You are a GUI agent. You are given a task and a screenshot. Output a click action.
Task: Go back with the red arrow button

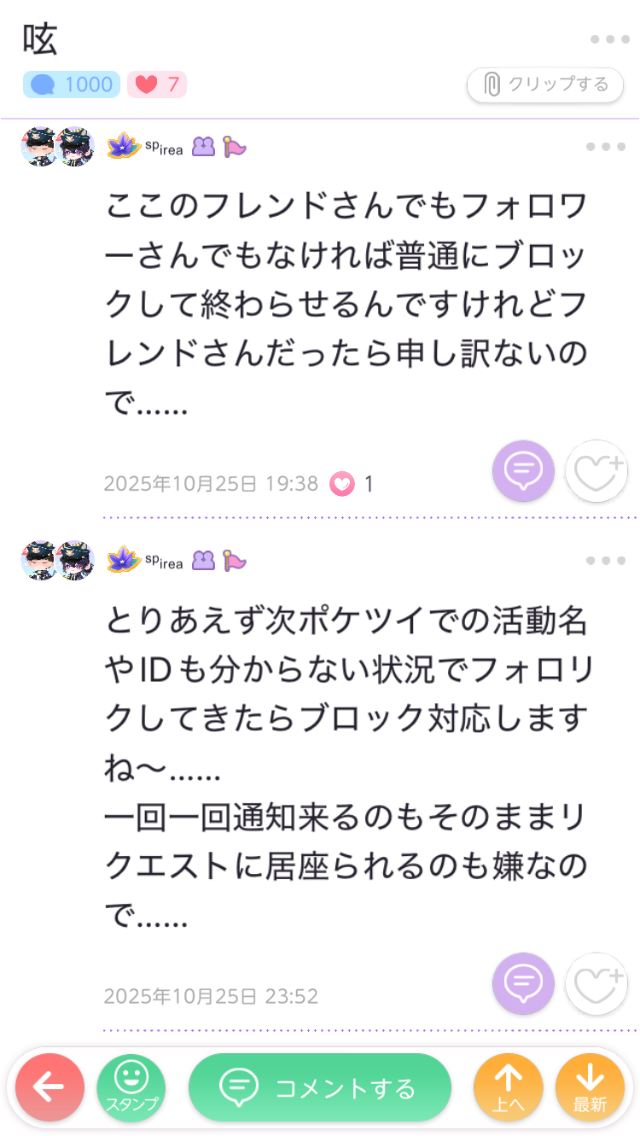pyautogui.click(x=50, y=1088)
